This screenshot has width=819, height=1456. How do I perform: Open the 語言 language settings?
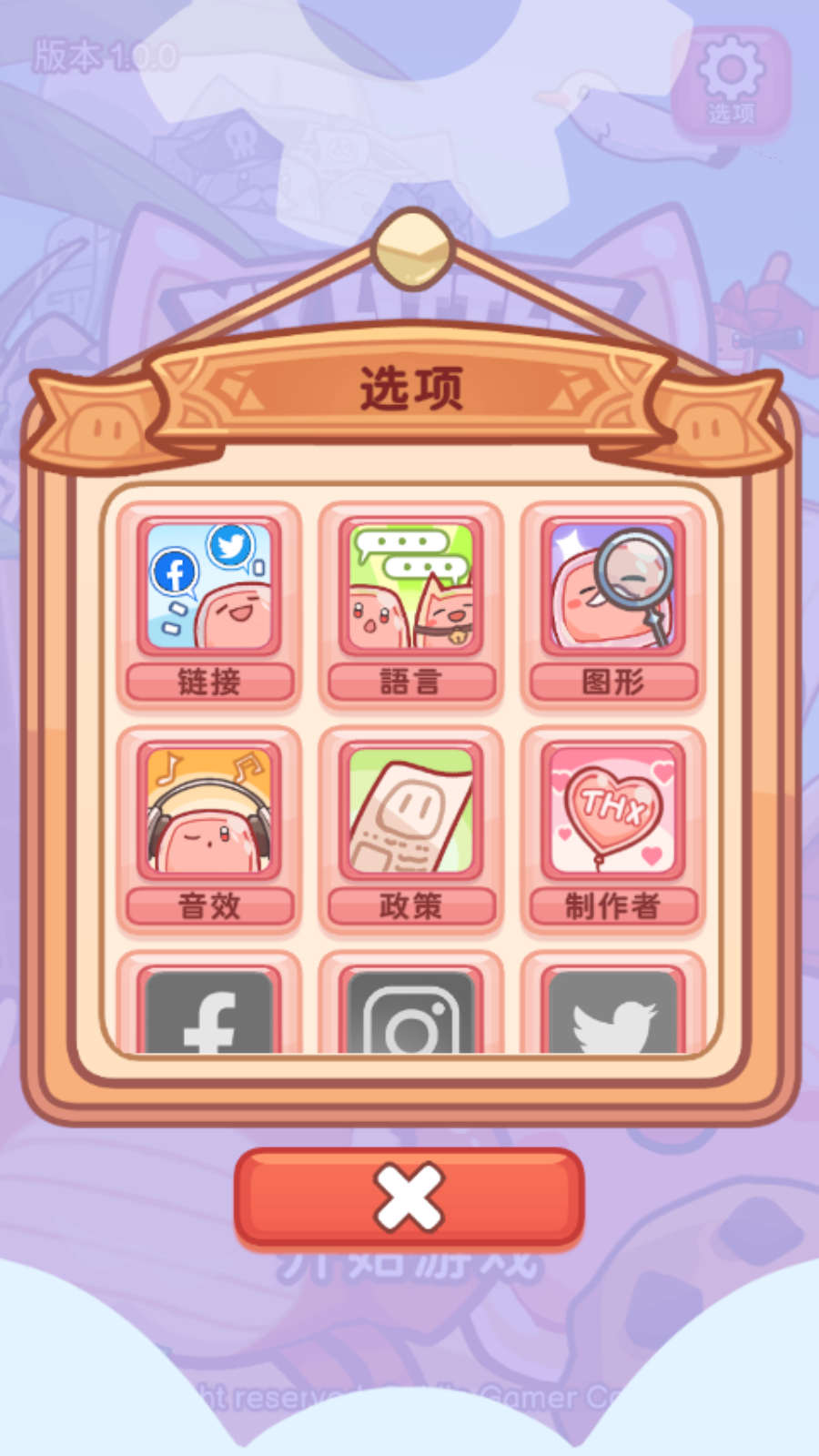411,605
